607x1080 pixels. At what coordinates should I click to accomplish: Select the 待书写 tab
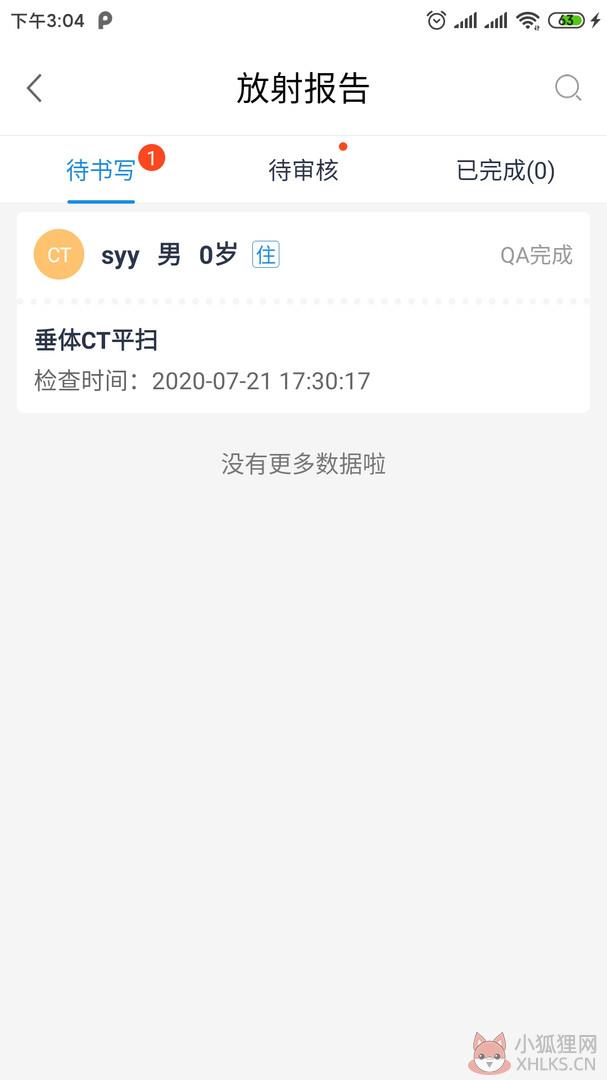tap(101, 170)
